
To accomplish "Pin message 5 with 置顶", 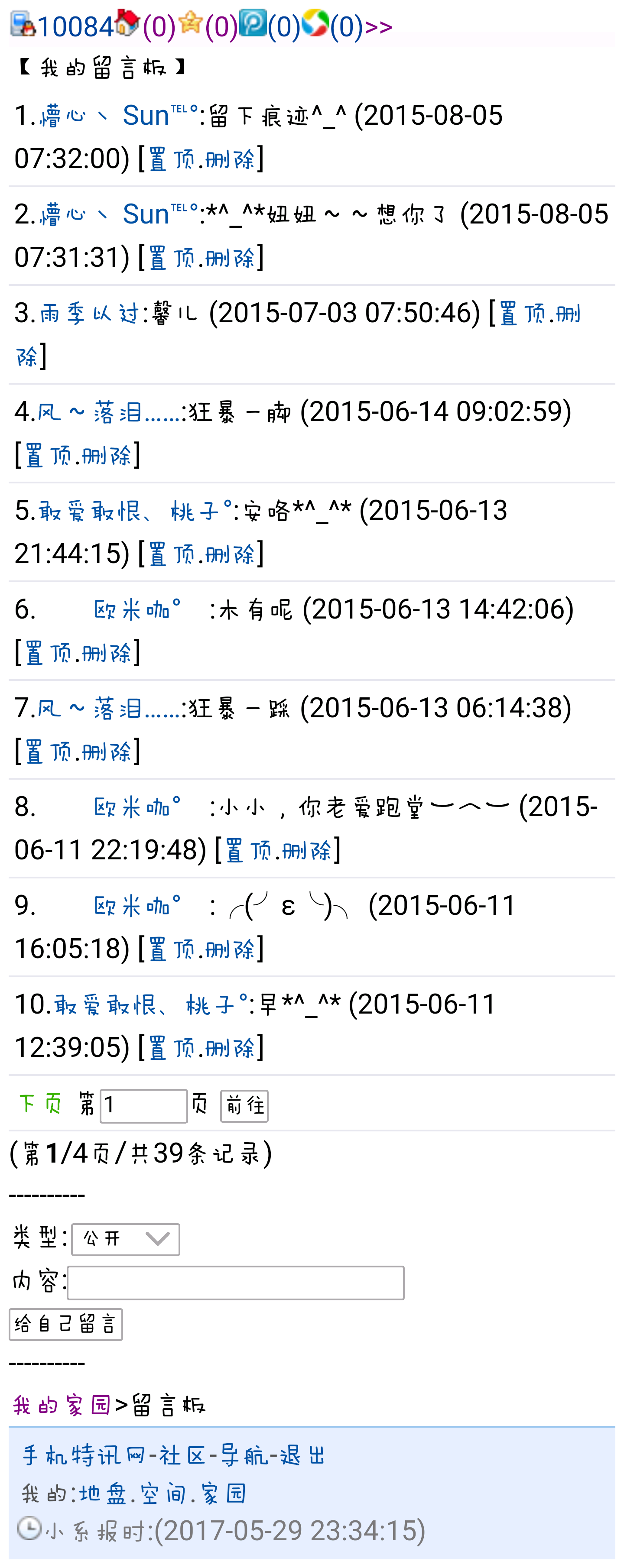I will pos(171,554).
